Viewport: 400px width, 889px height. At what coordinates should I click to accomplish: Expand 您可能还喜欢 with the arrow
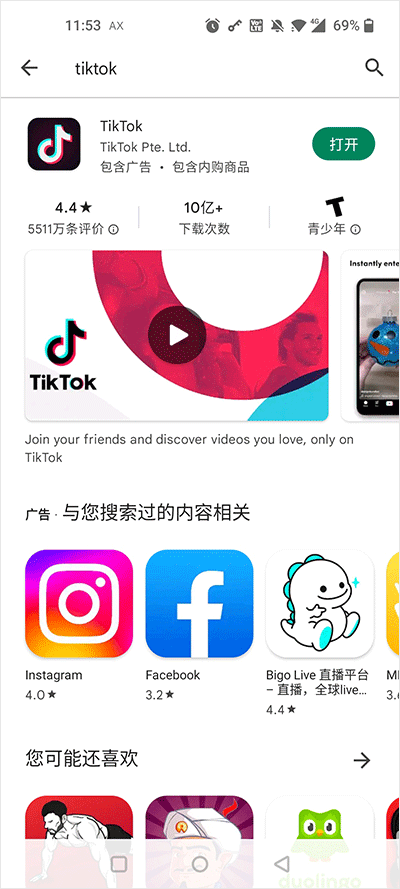pyautogui.click(x=361, y=760)
